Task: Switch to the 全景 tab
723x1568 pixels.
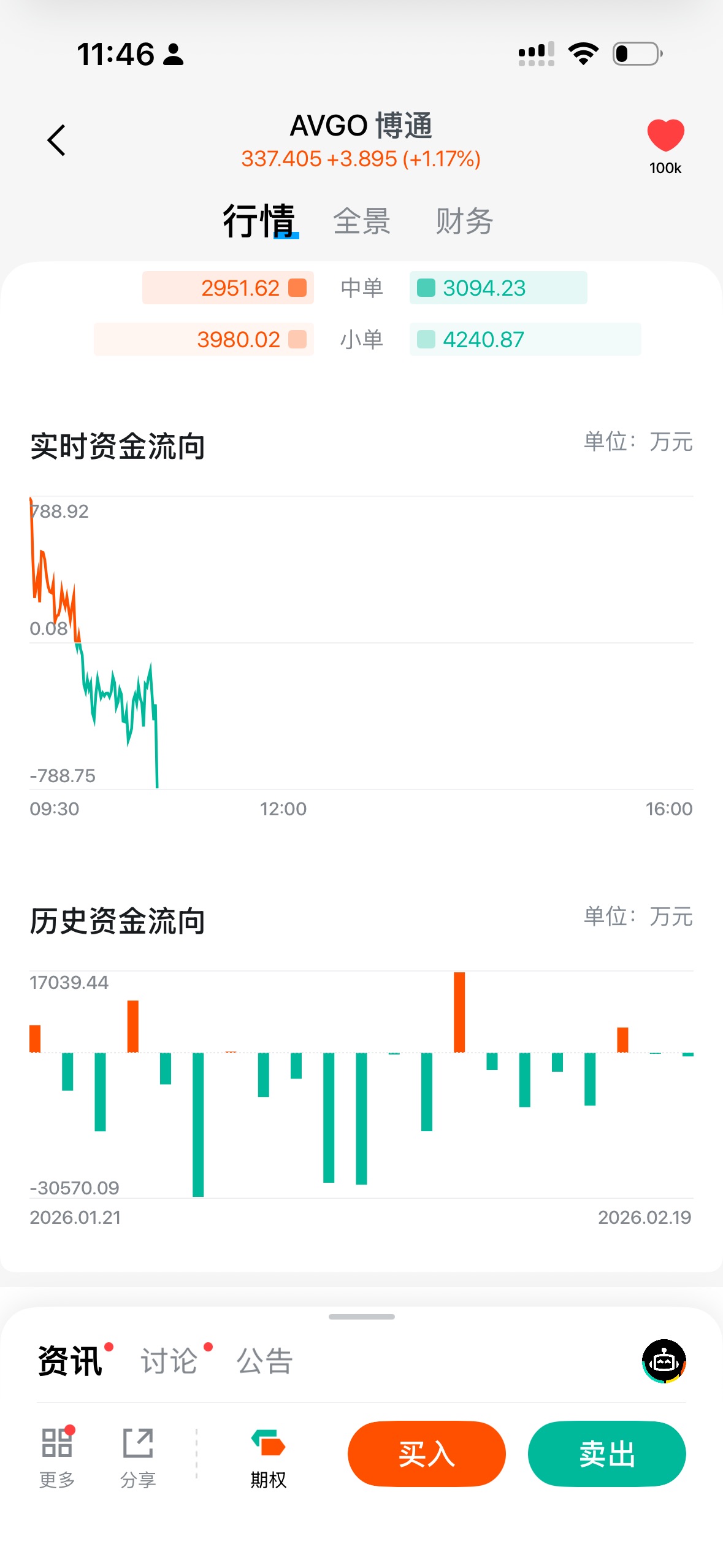Action: (x=361, y=221)
